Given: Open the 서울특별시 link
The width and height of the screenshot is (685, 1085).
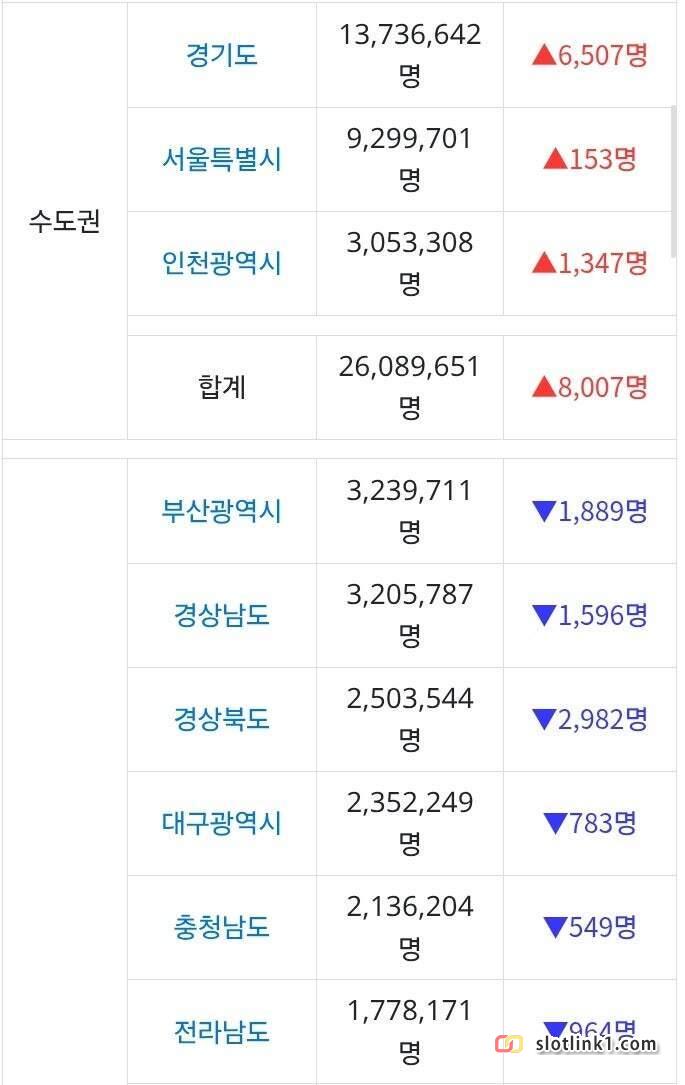Looking at the screenshot, I should pyautogui.click(x=221, y=159).
